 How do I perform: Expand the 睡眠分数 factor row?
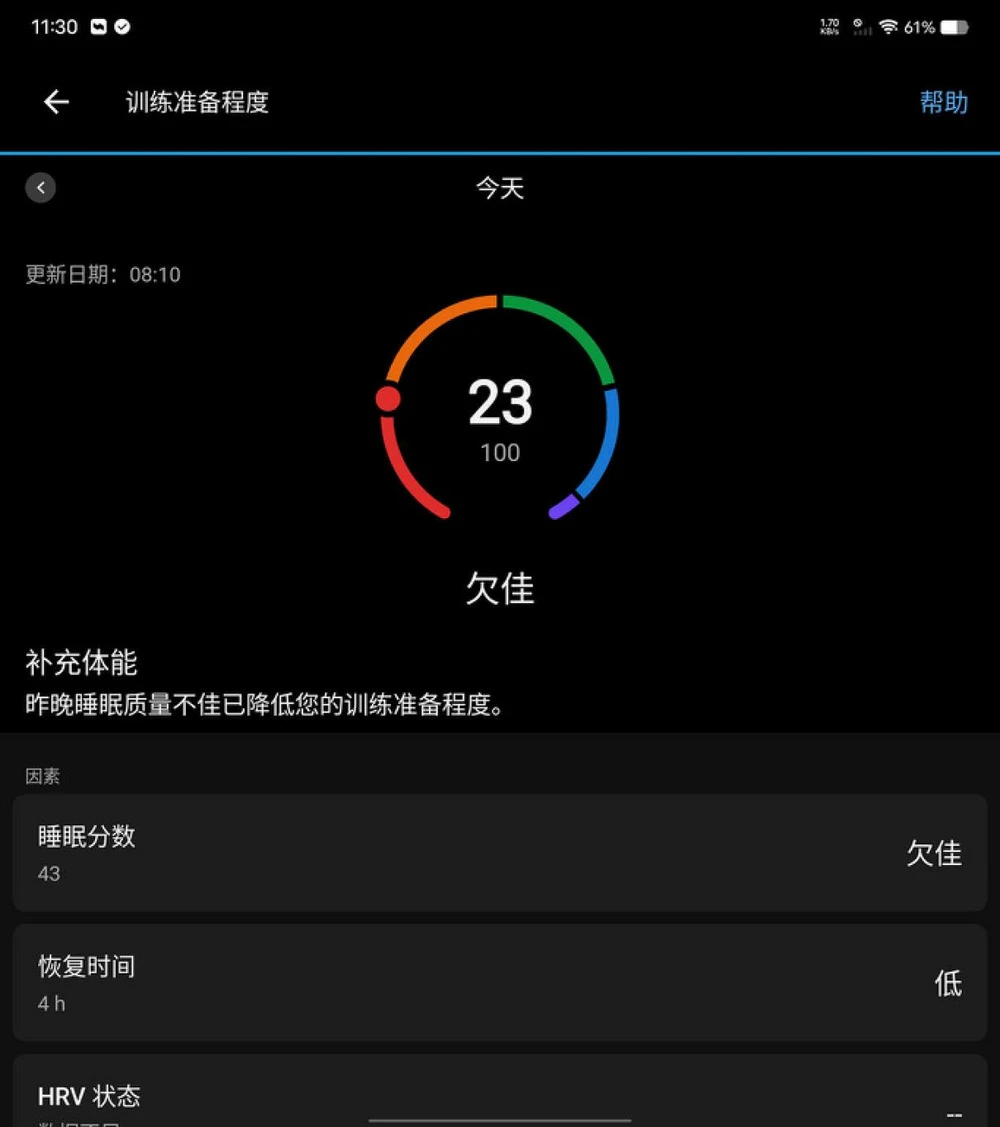click(500, 853)
